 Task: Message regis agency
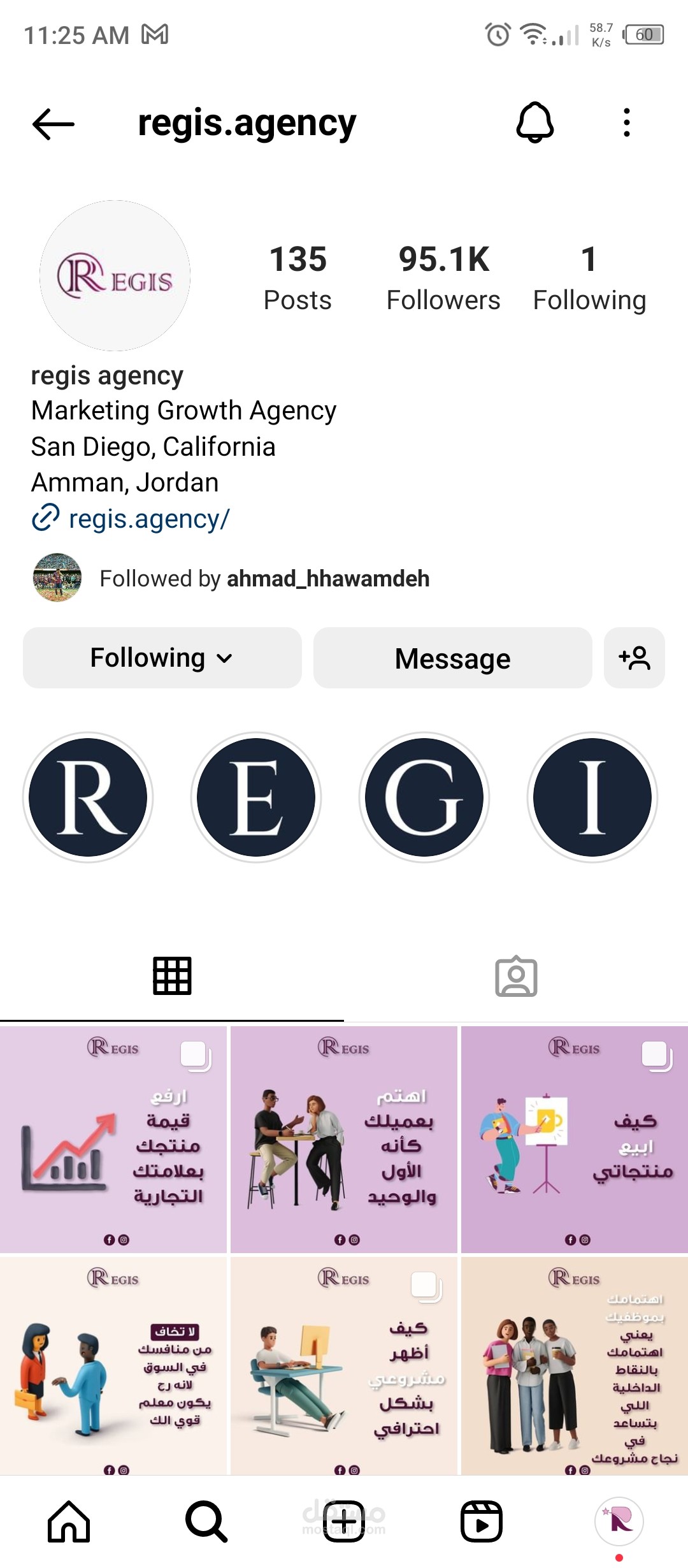click(x=452, y=658)
